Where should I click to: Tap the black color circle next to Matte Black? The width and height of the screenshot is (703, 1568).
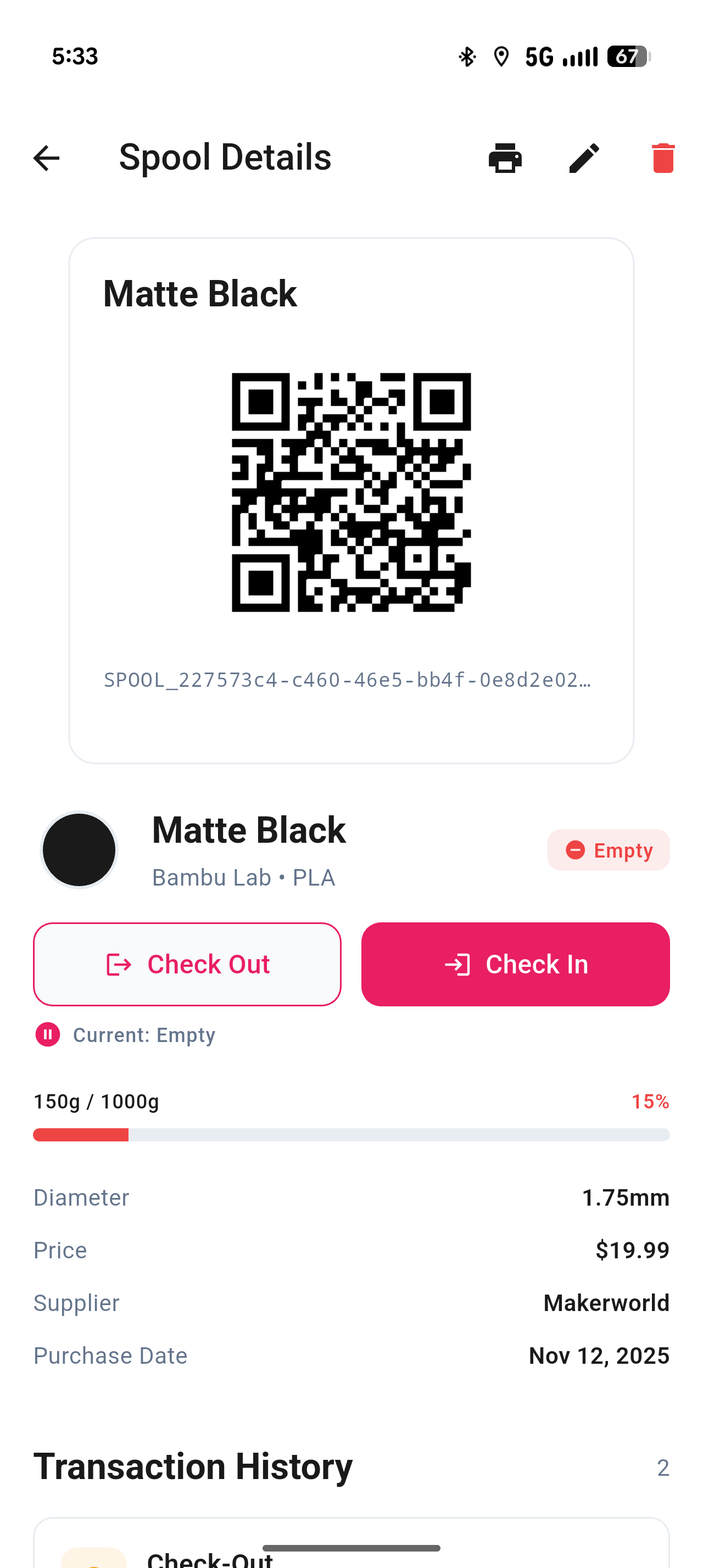click(79, 850)
